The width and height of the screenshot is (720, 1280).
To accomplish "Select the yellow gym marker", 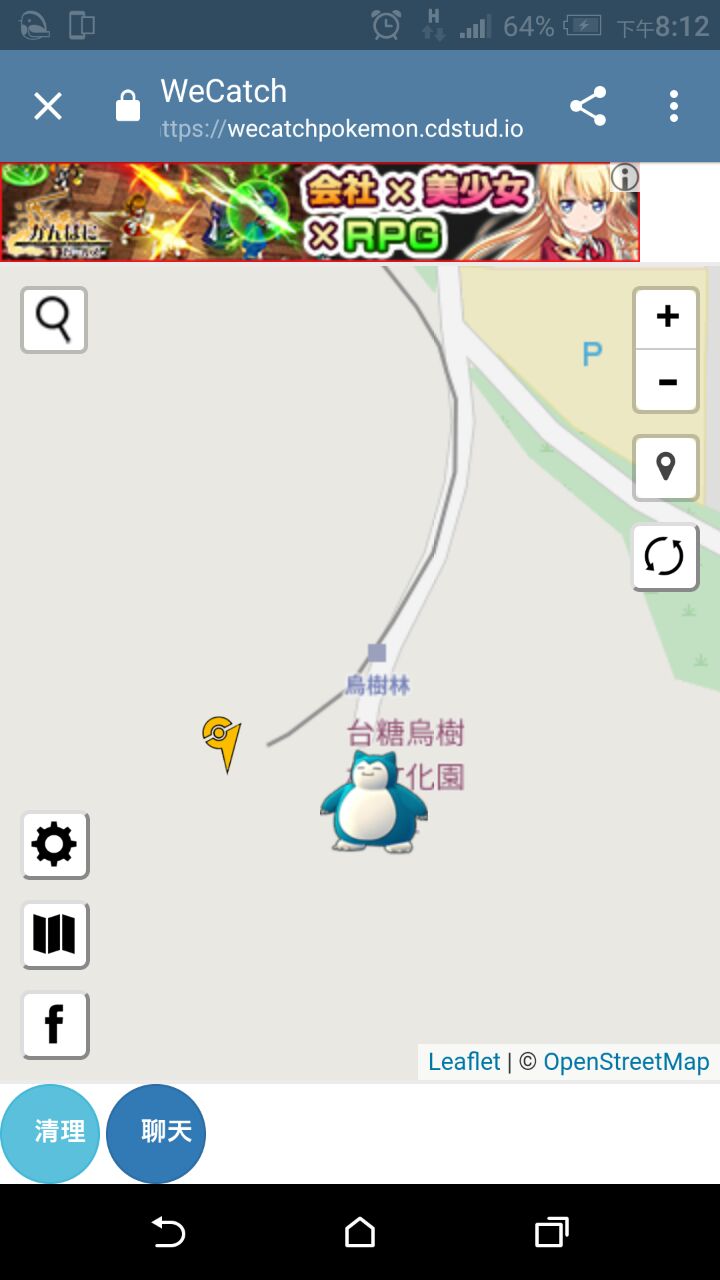I will pos(222,741).
